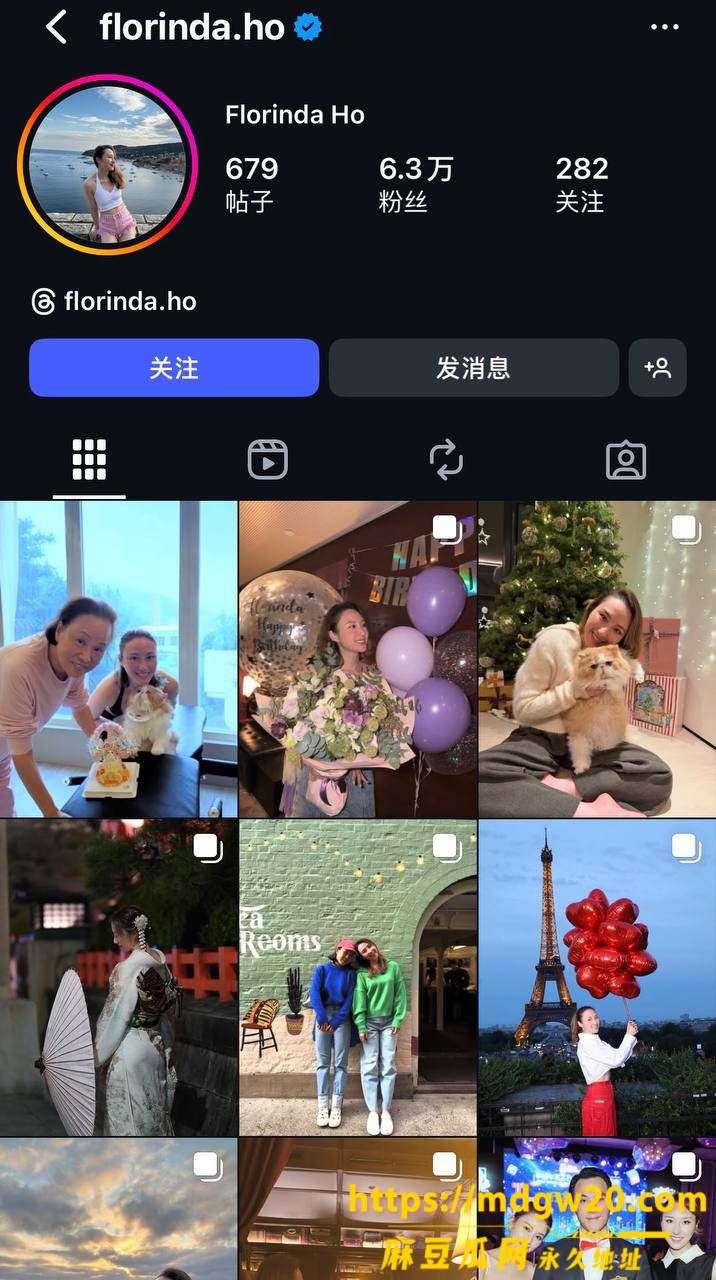View Florinda Ho's story via profile picture

click(106, 164)
